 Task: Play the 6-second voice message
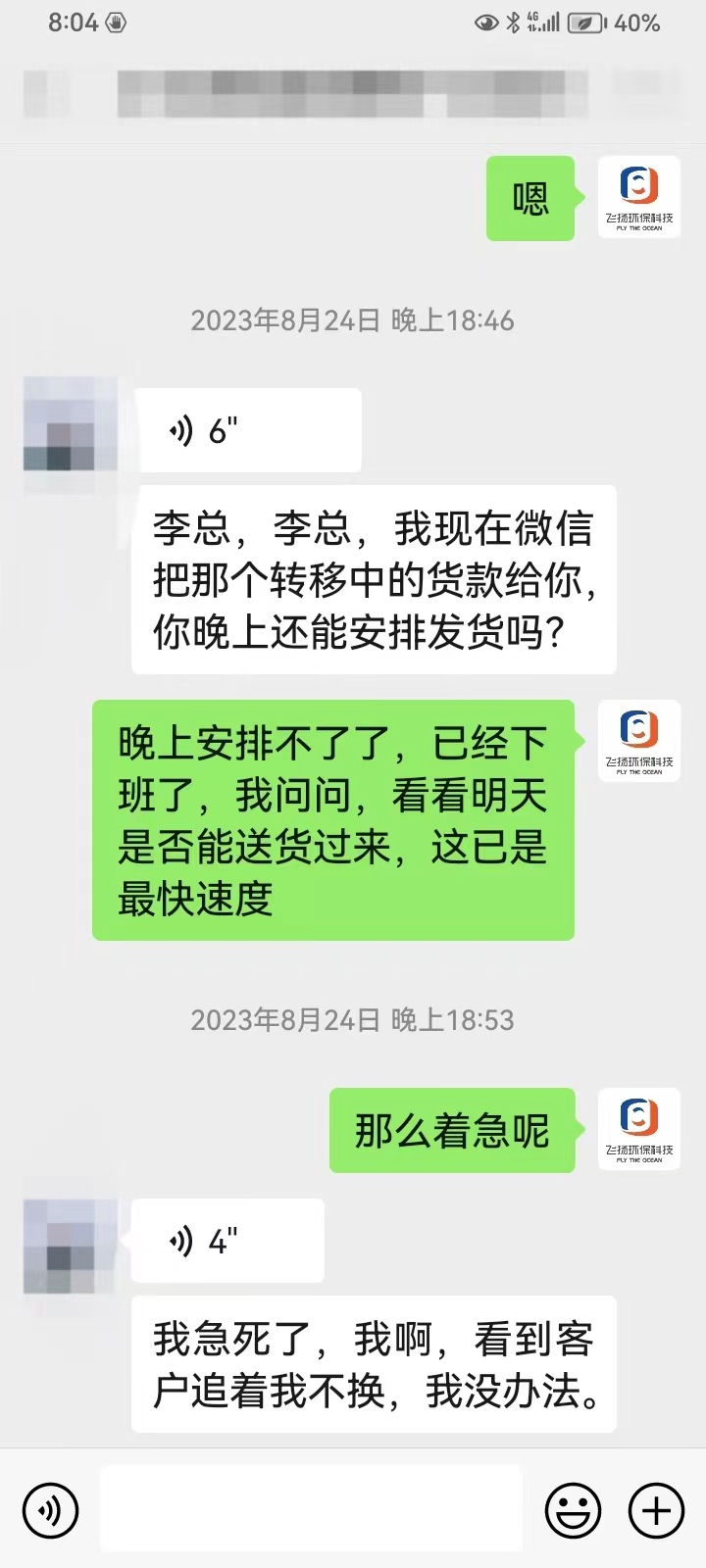click(247, 430)
